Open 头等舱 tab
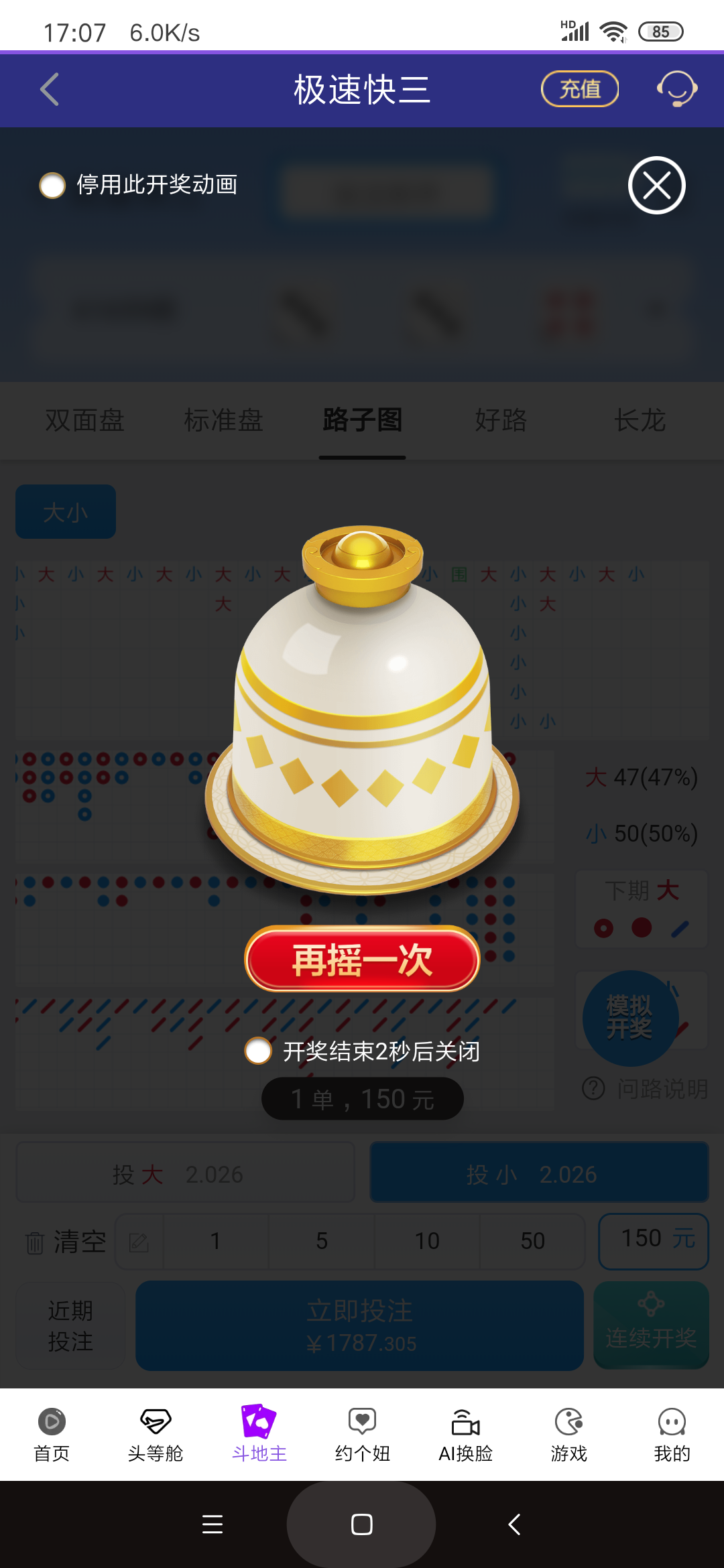This screenshot has width=724, height=1568. point(155,1434)
